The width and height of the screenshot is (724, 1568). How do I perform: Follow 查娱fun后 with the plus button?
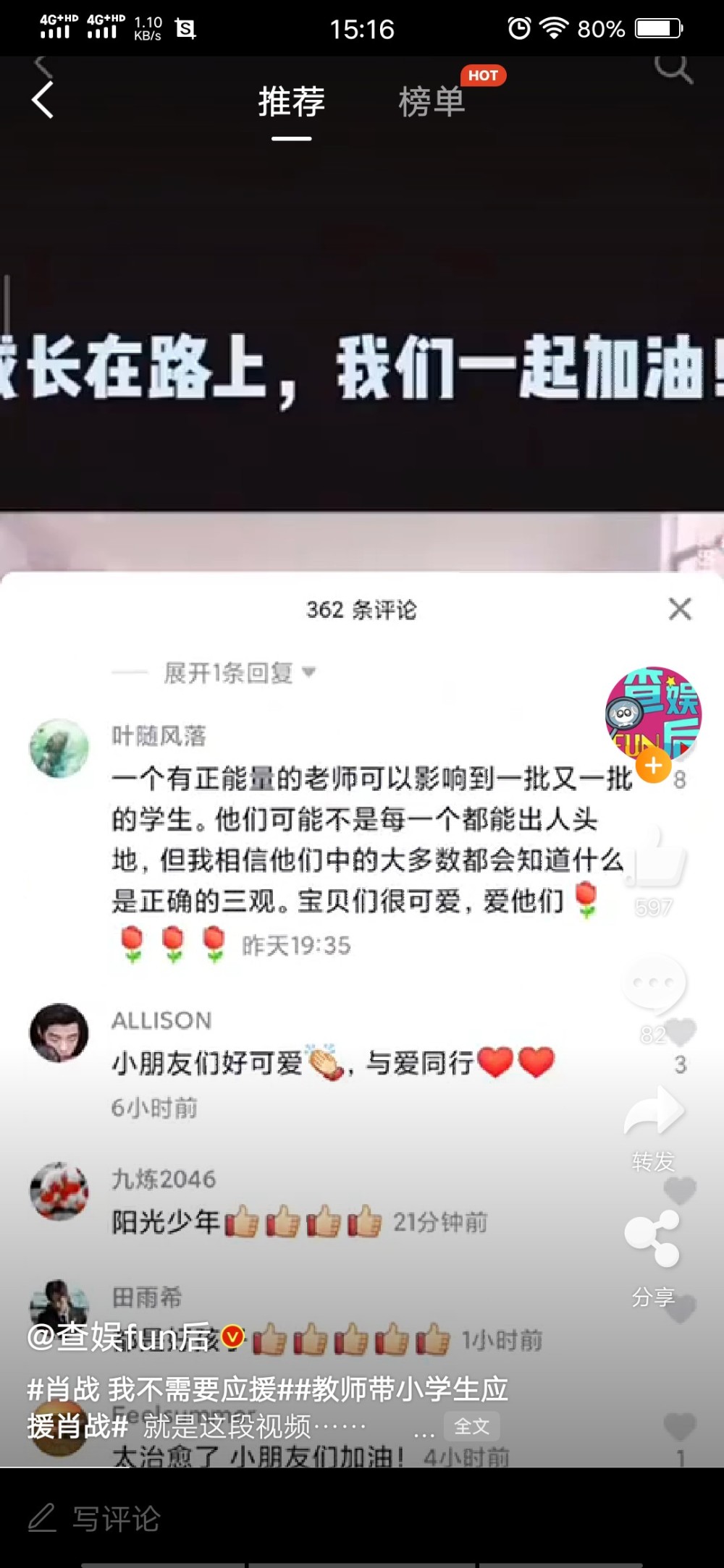coord(653,766)
